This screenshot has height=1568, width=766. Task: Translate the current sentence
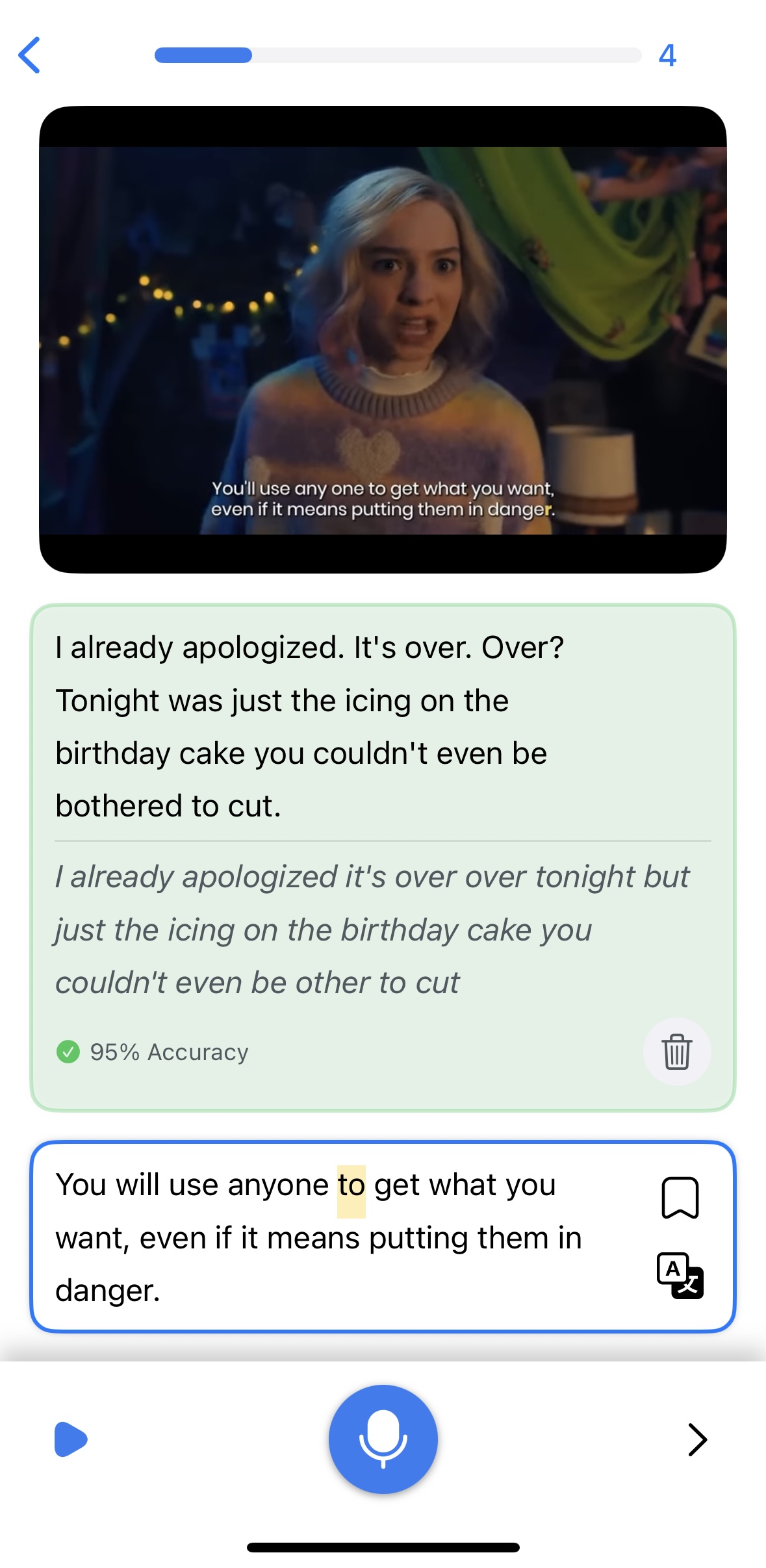pos(680,1275)
